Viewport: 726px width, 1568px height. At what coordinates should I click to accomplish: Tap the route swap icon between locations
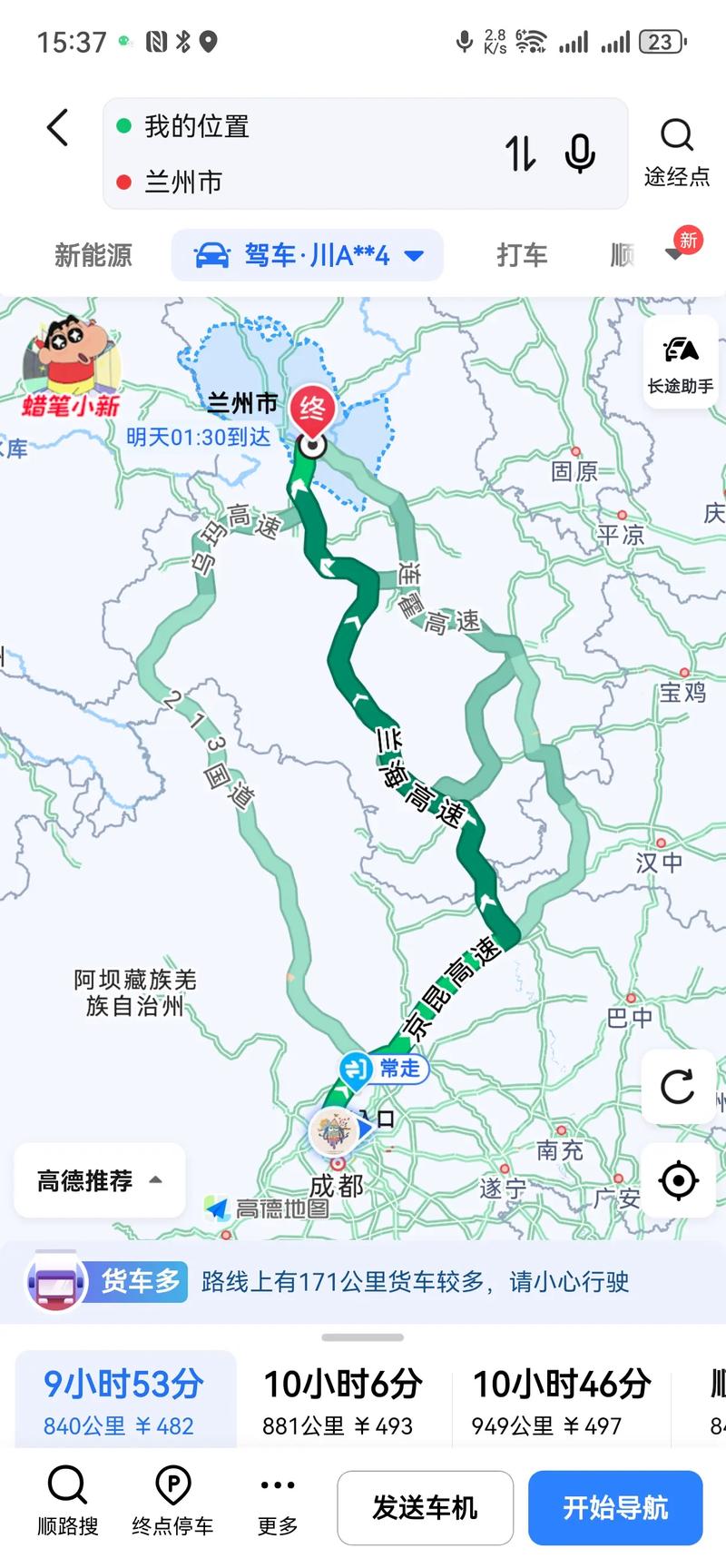point(520,154)
